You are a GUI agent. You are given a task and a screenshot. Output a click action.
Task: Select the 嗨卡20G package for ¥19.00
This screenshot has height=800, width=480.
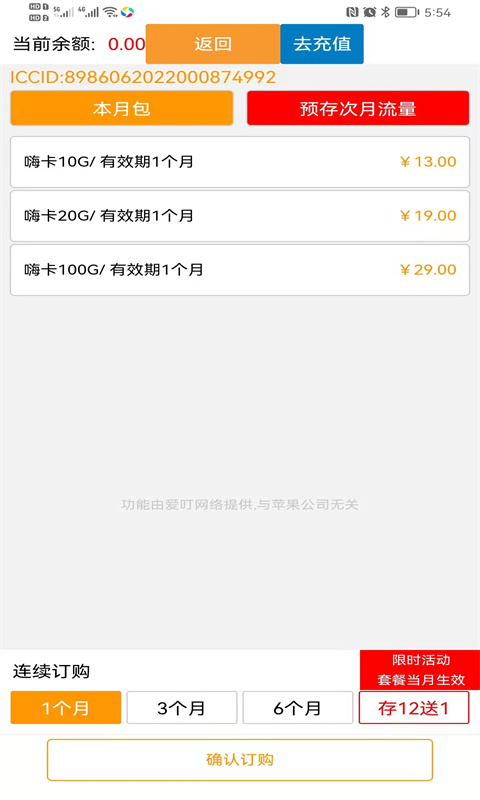(x=240, y=216)
